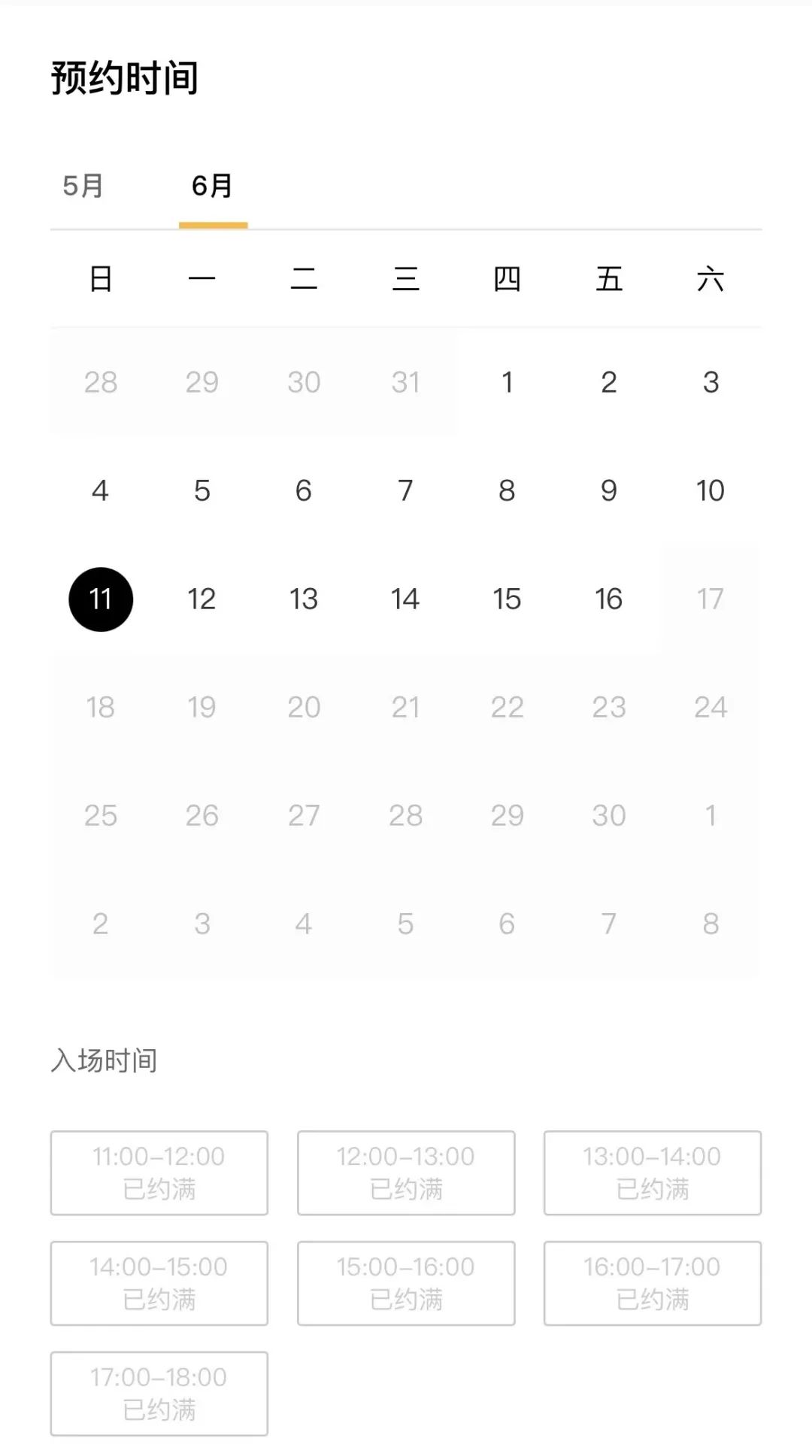The height and width of the screenshot is (1456, 812).
Task: Choose the 16:00–17:00 slot
Action: pos(653,1283)
